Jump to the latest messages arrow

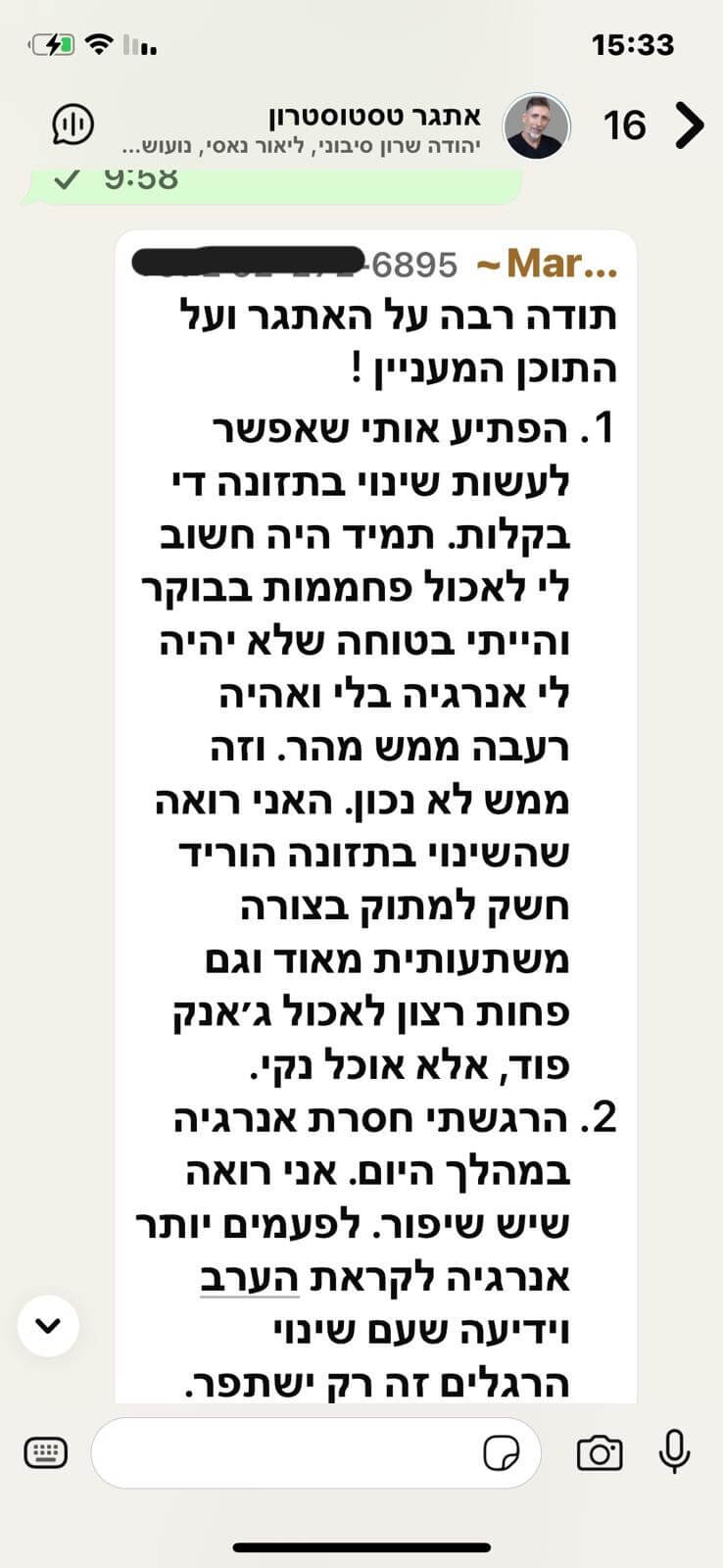click(48, 1326)
